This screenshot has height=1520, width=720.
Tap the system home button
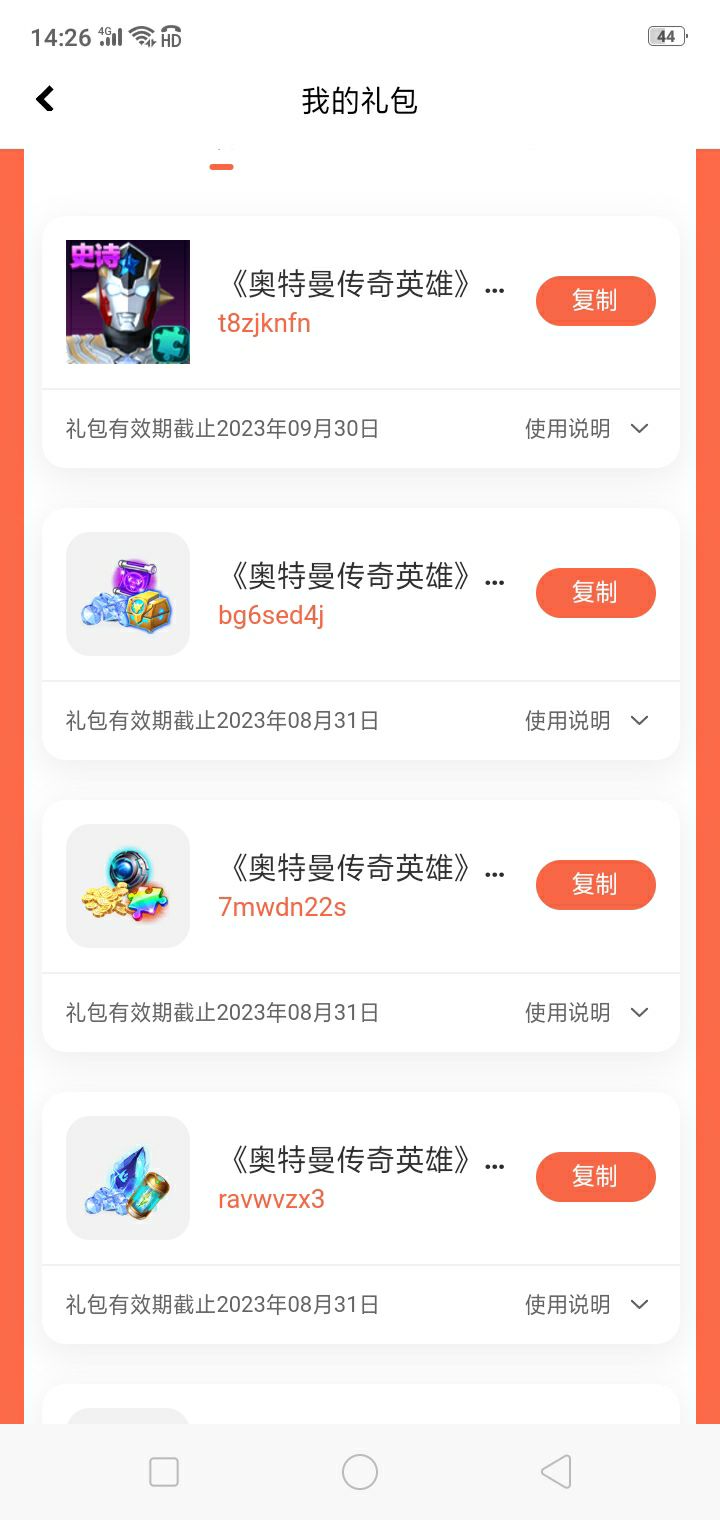coord(360,1472)
